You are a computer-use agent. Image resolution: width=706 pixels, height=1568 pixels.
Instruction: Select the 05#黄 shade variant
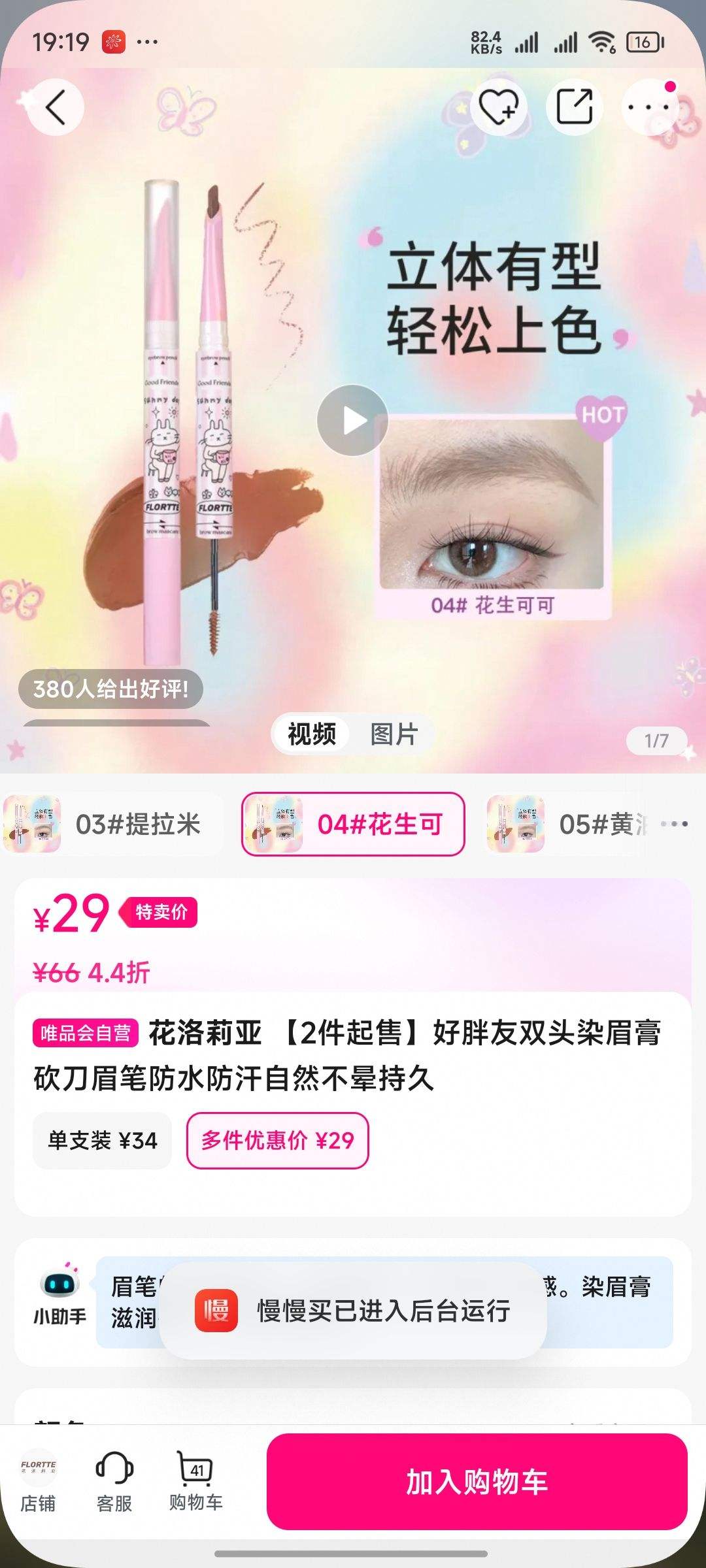pyautogui.click(x=575, y=824)
